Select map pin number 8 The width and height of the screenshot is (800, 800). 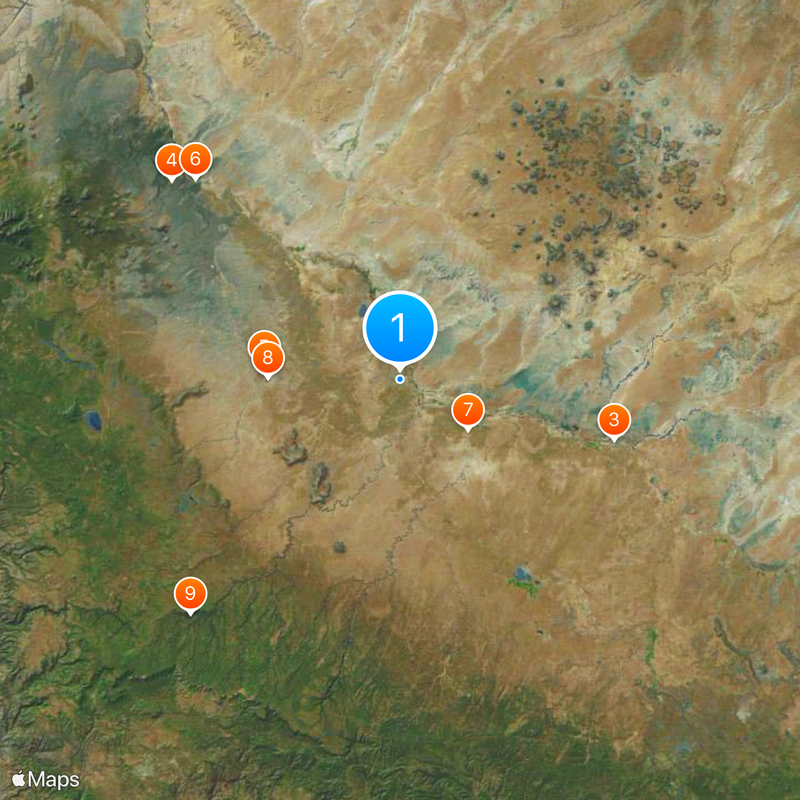tap(268, 358)
